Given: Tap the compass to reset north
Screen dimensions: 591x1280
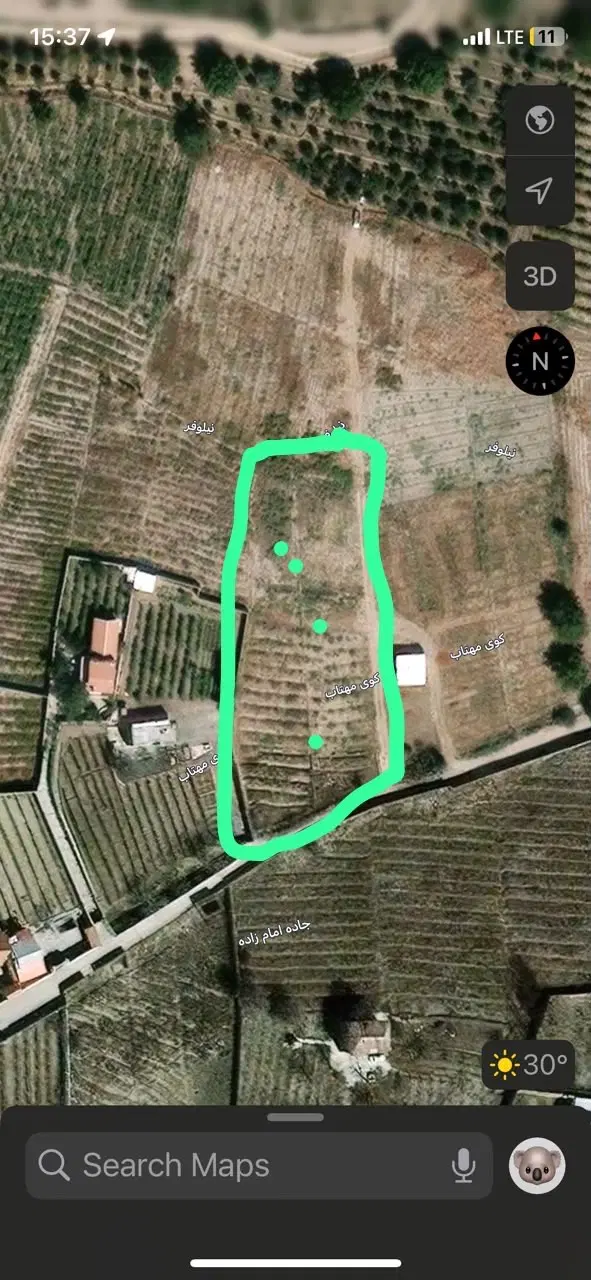Looking at the screenshot, I should (x=541, y=360).
